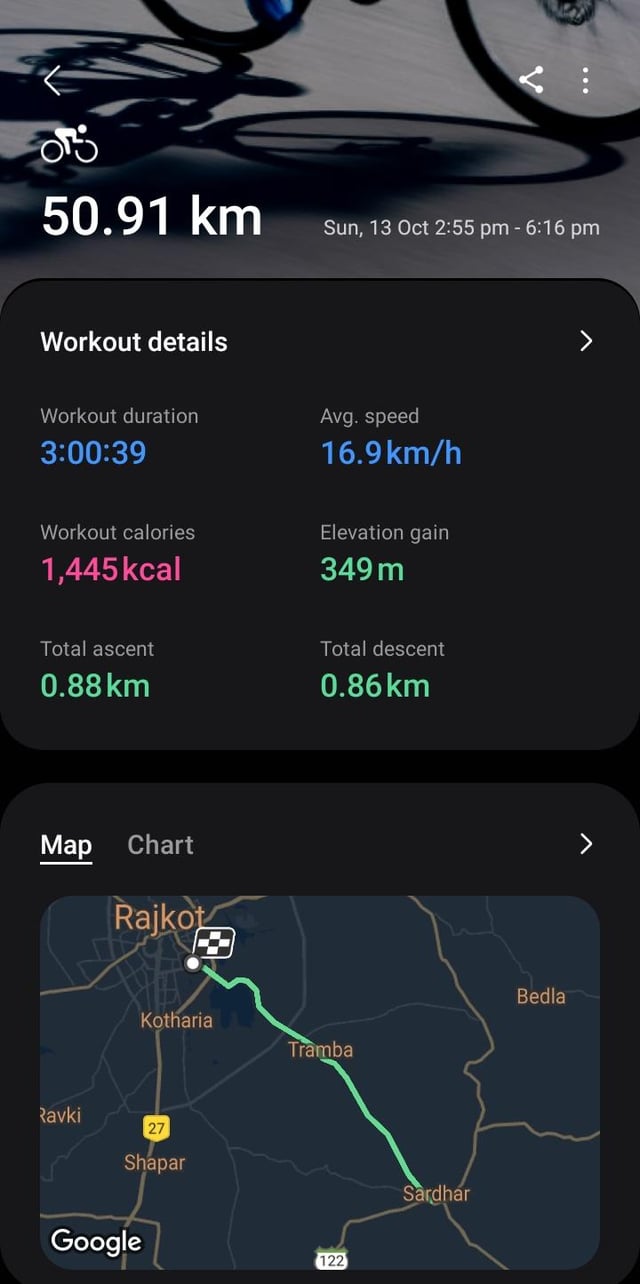Image resolution: width=640 pixels, height=1284 pixels.
Task: Go back using the top arrow
Action: point(53,82)
